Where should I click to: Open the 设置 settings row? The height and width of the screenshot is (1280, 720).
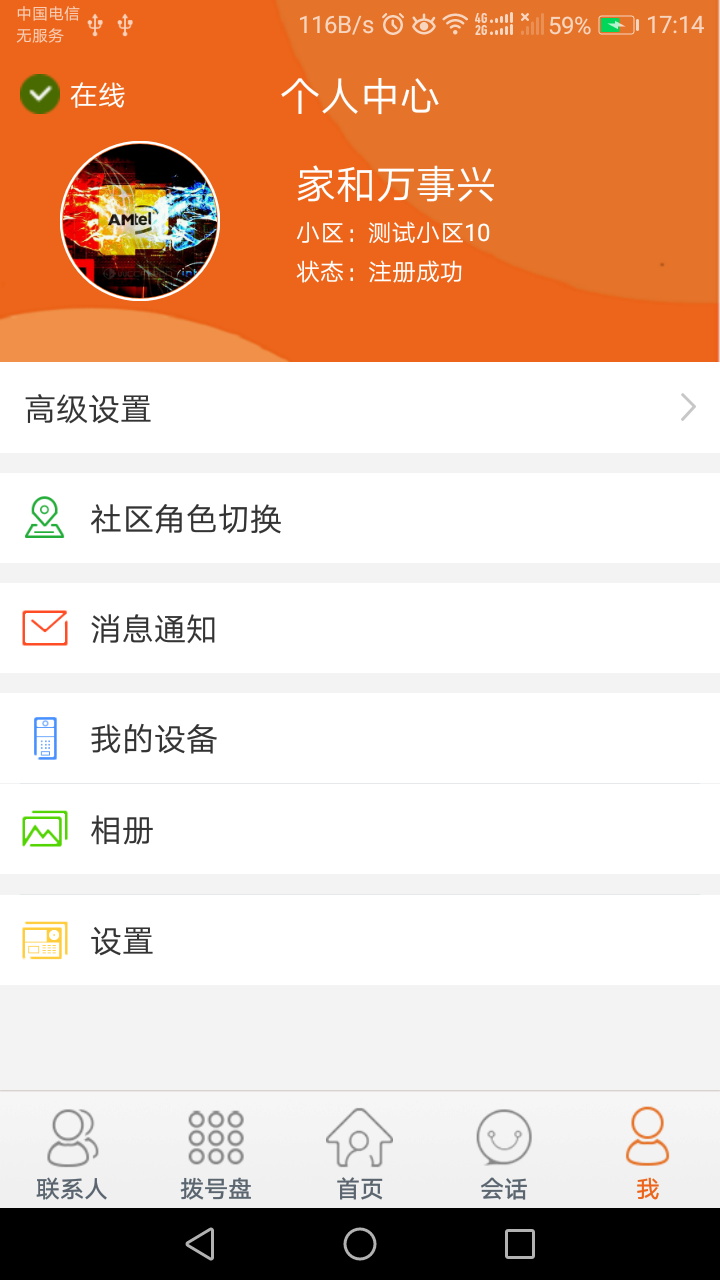[x=360, y=940]
